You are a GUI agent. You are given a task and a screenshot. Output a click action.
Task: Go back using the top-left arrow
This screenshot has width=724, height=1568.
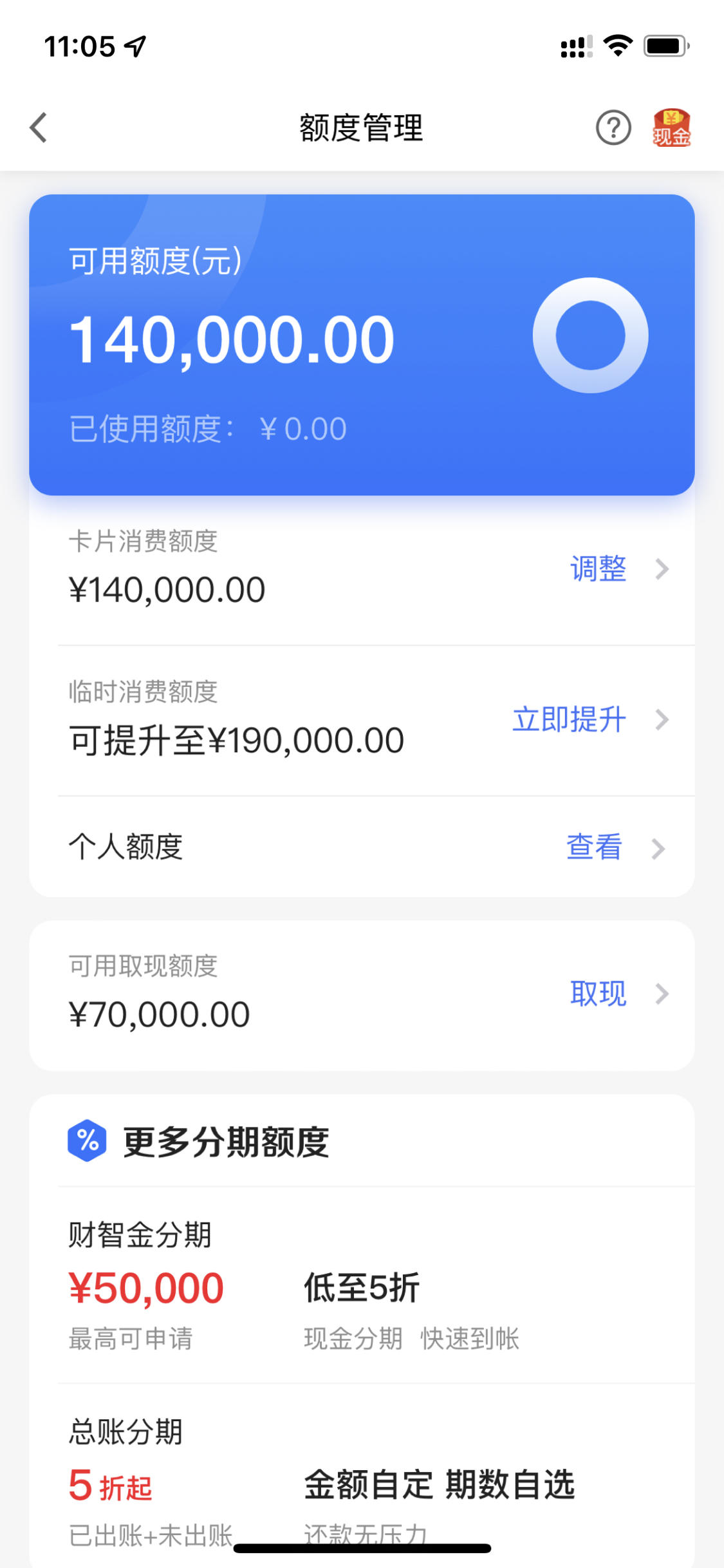pyautogui.click(x=39, y=128)
